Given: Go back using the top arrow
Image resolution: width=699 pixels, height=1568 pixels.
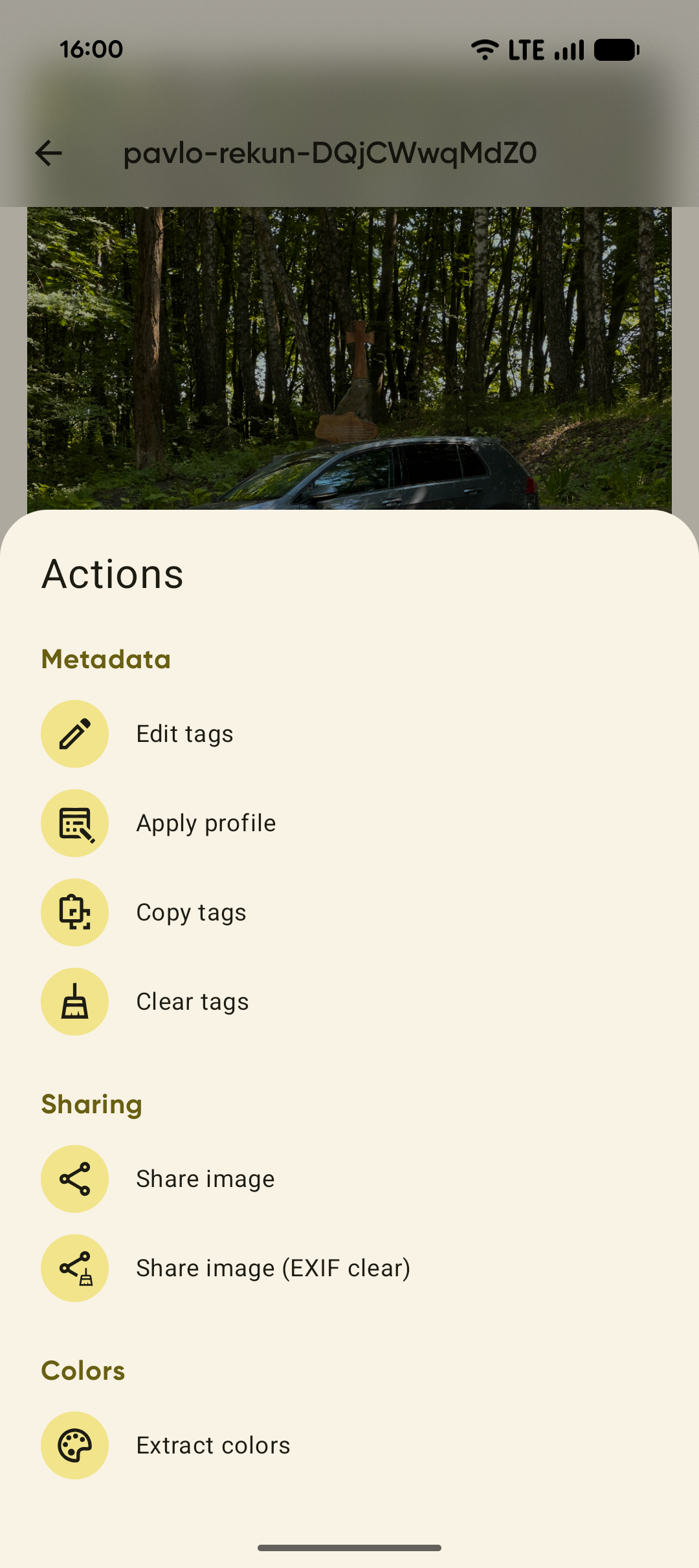Looking at the screenshot, I should [x=49, y=153].
